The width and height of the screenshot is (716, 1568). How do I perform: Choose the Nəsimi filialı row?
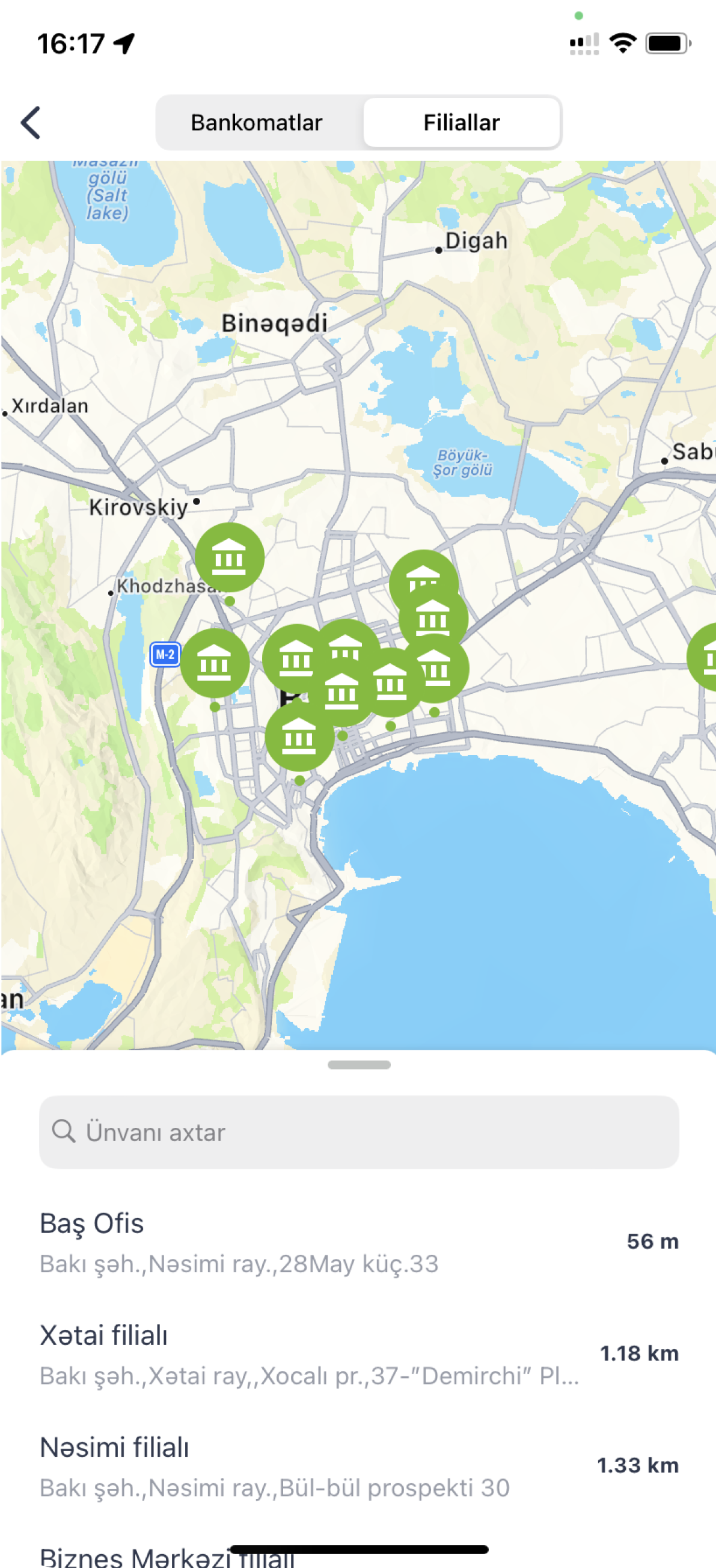coord(359,1466)
